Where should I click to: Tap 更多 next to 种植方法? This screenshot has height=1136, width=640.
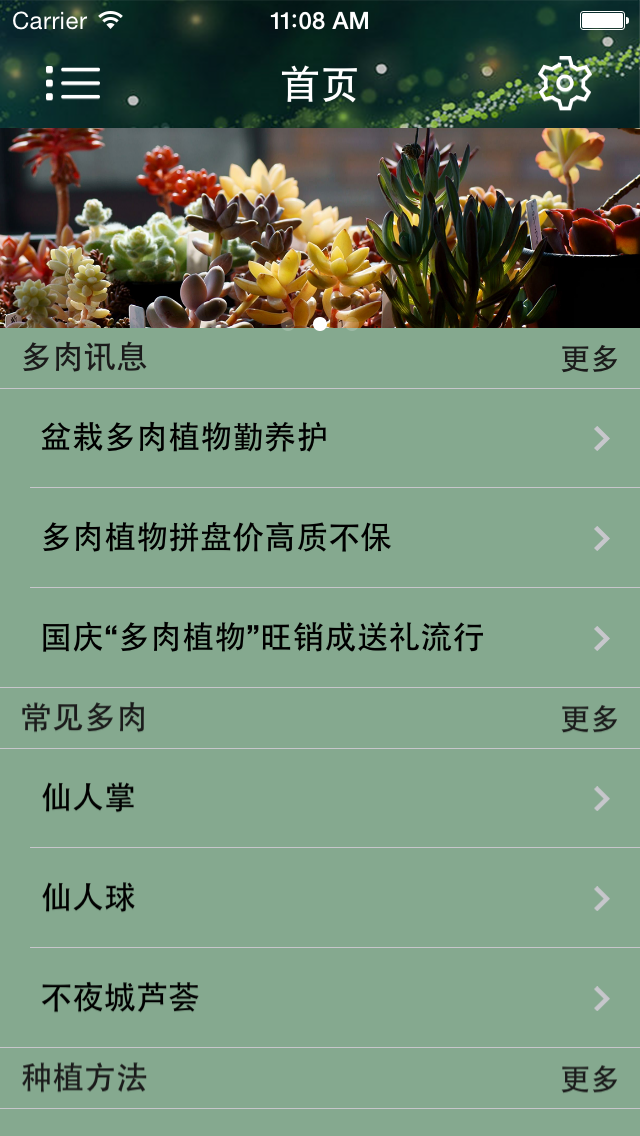tap(589, 1079)
